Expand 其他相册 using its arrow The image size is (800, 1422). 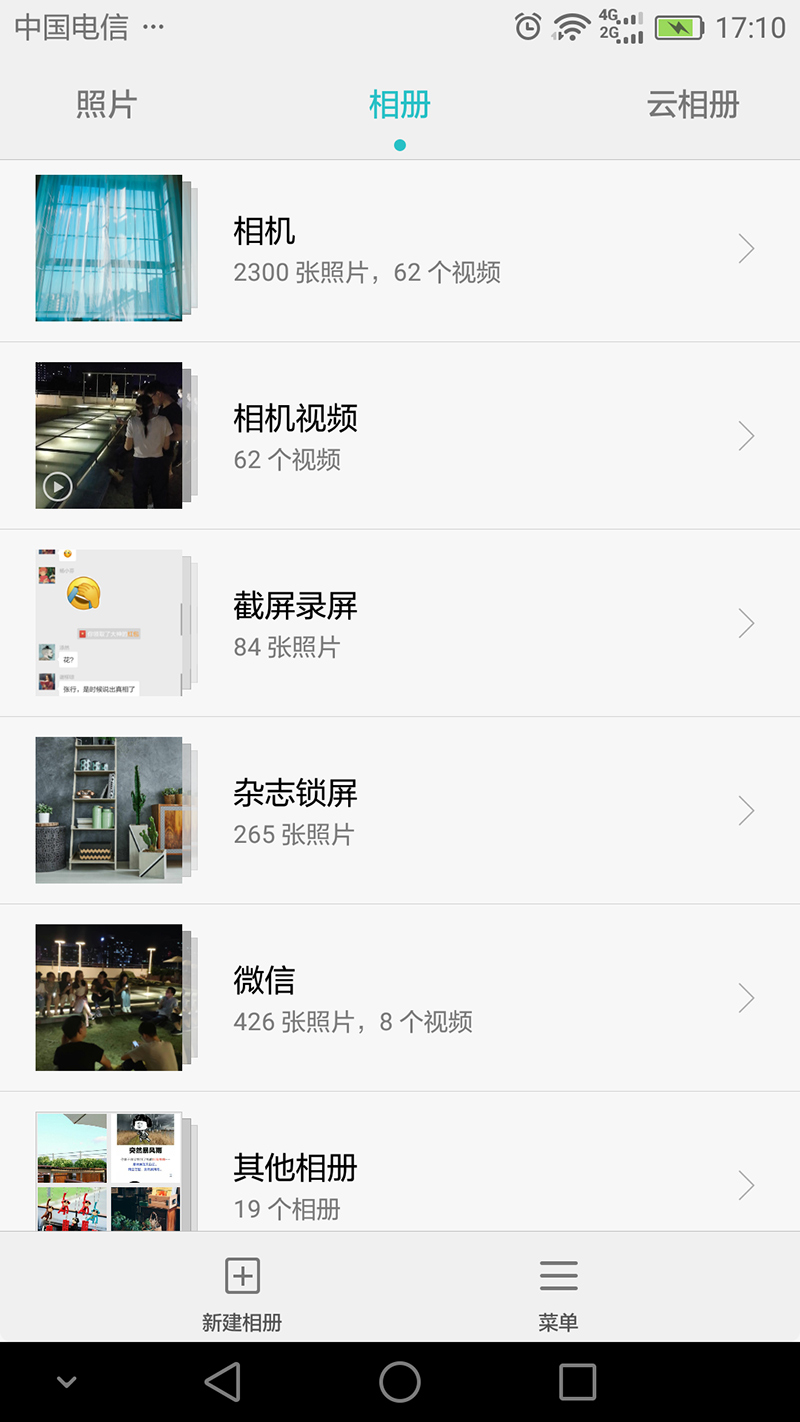746,1185
